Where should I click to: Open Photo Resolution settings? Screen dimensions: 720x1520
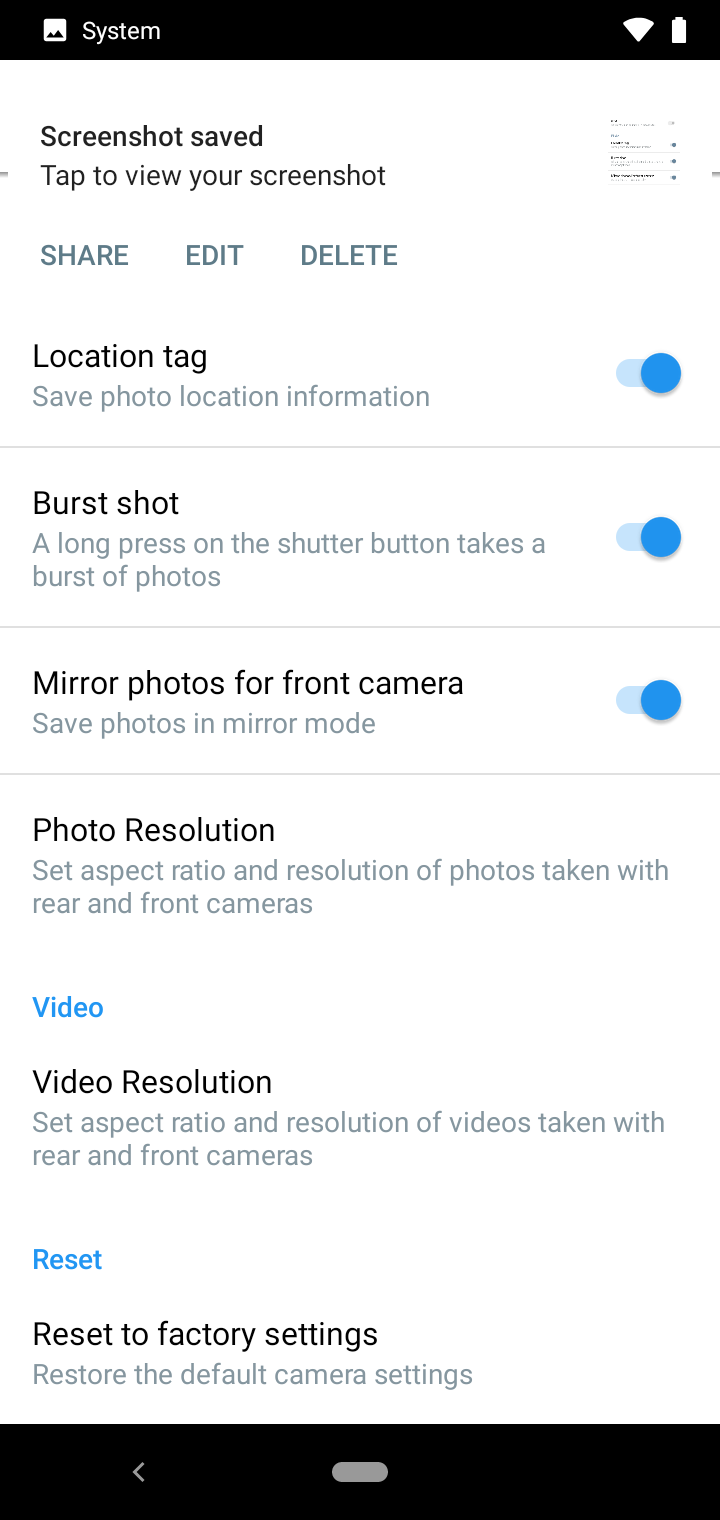tap(360, 865)
